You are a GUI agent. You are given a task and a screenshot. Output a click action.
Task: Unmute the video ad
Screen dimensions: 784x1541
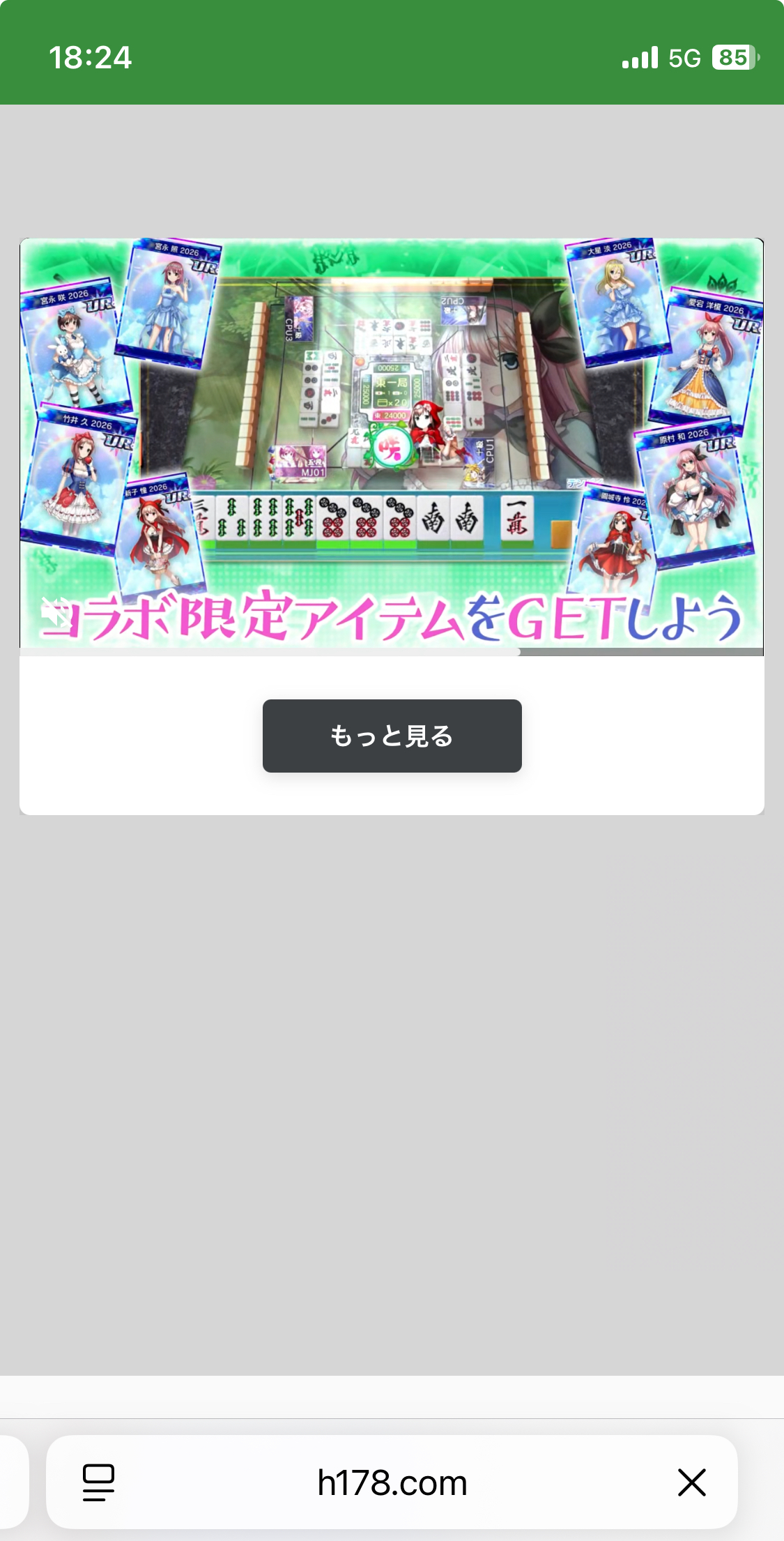coord(57,614)
